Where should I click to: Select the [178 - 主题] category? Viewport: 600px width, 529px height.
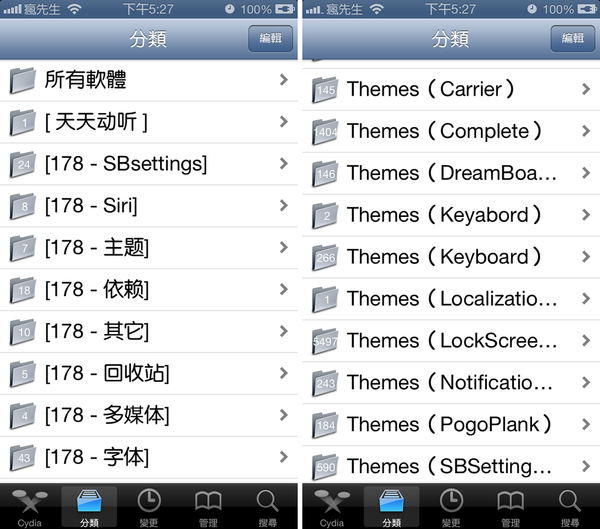[x=150, y=248]
